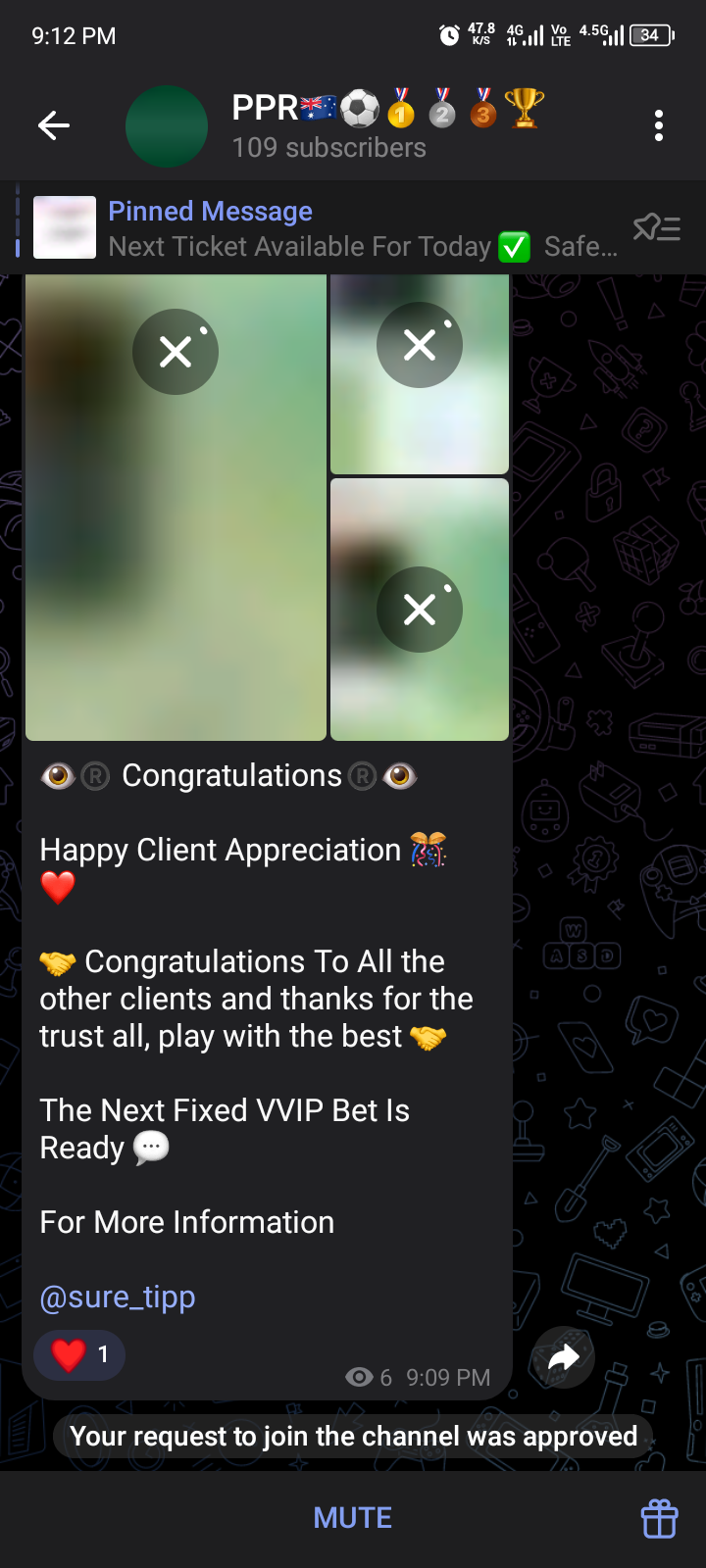This screenshot has width=706, height=1568.
Task: Open the three-dot overflow menu
Action: [x=658, y=125]
